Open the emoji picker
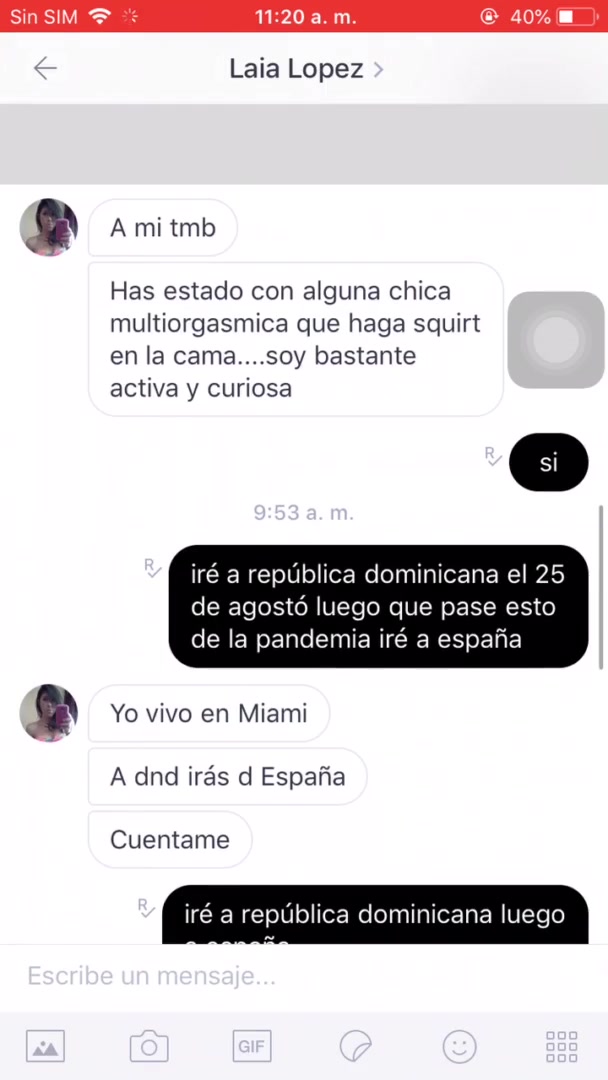The image size is (608, 1080). point(459,1046)
